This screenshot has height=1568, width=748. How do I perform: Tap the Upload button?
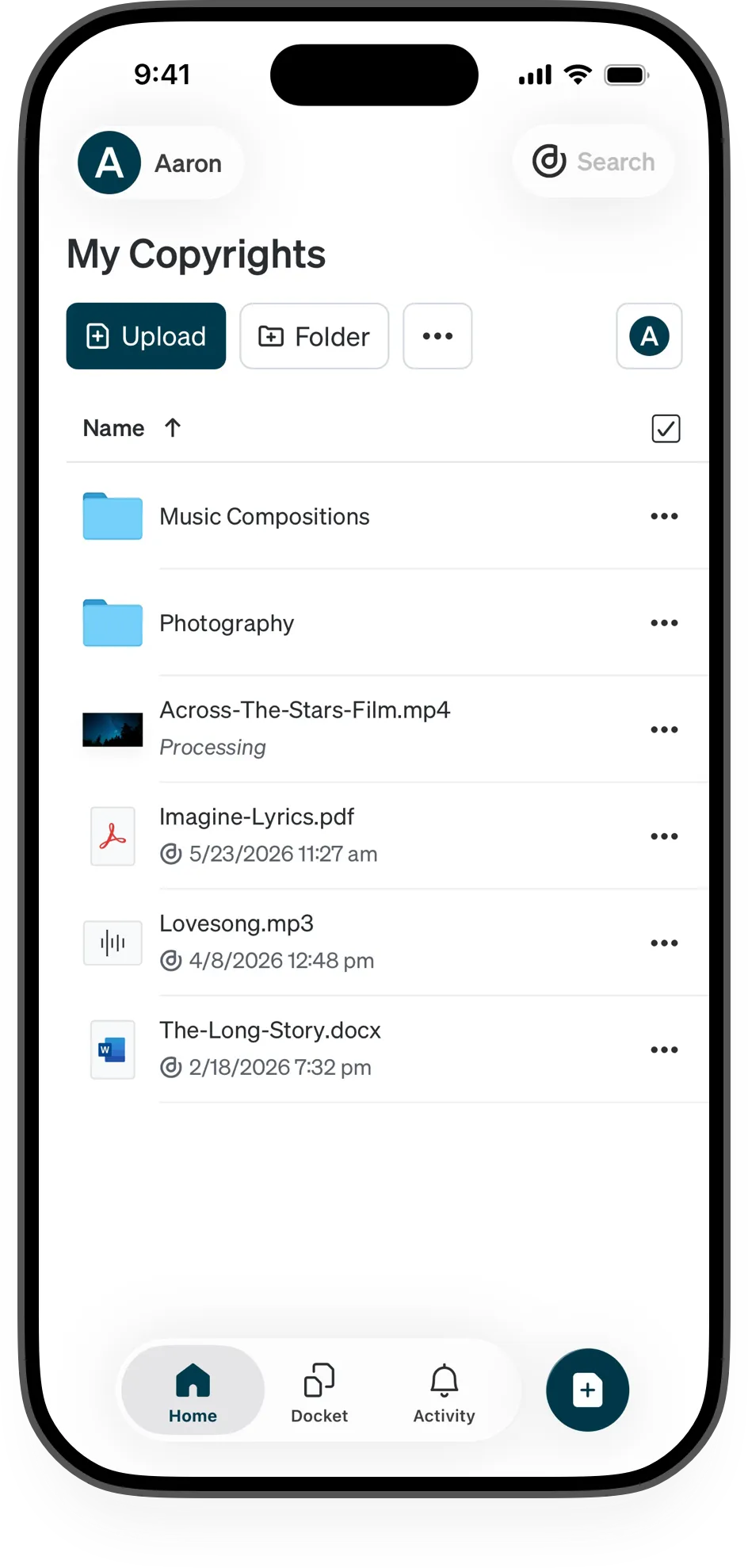(x=146, y=336)
